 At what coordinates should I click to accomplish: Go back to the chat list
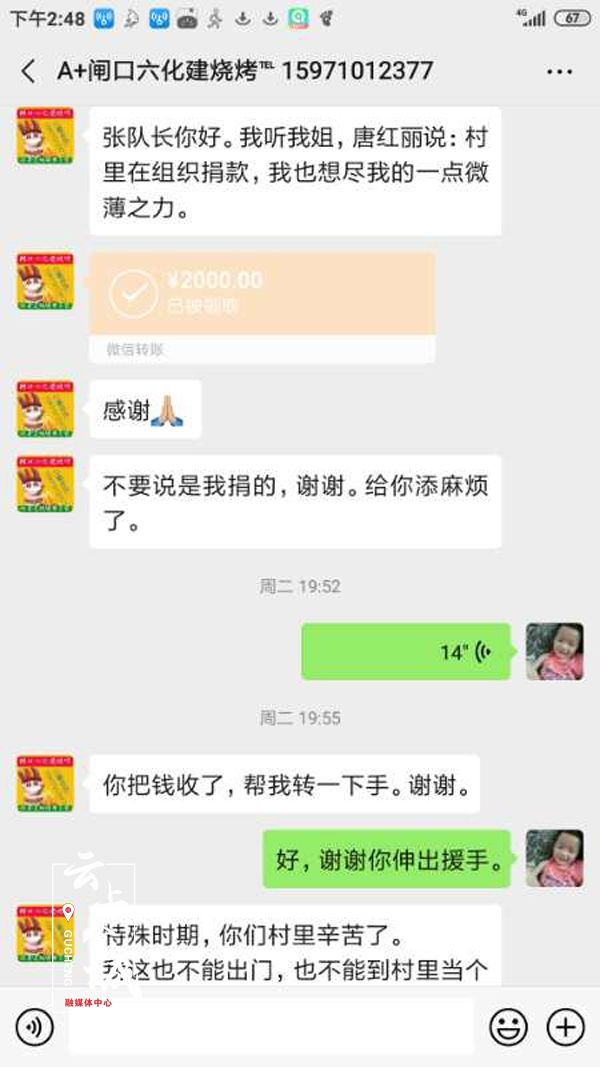[28, 71]
